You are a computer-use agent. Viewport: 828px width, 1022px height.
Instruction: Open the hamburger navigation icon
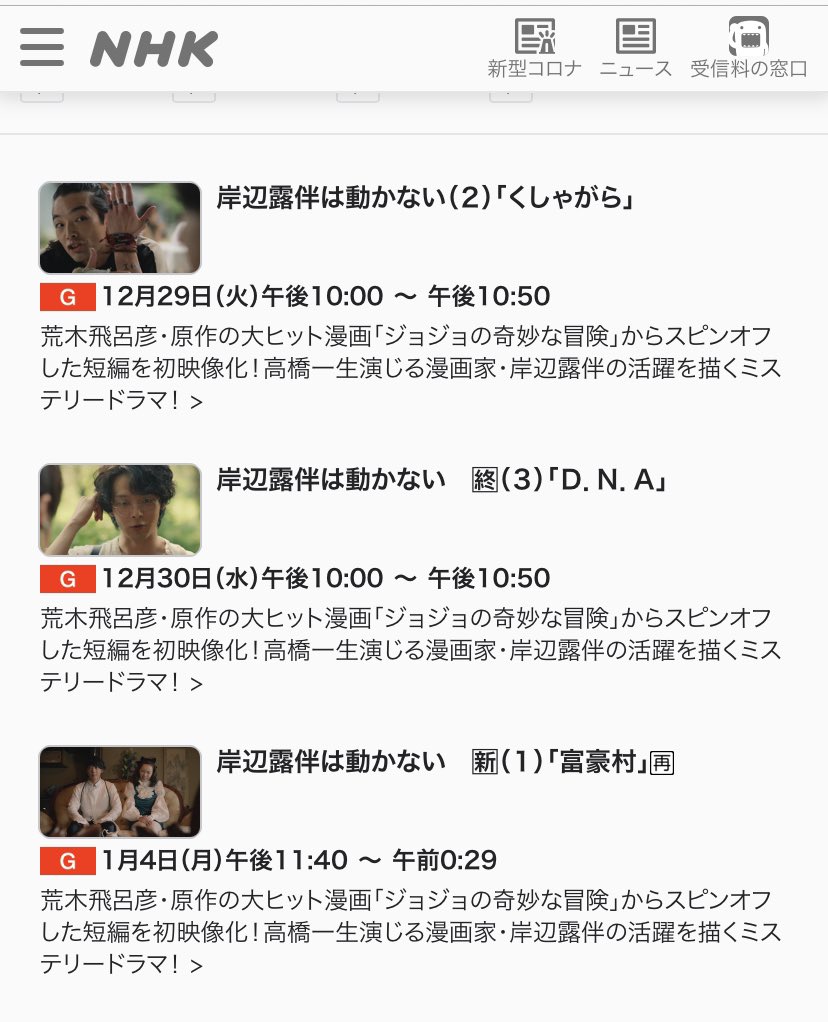[x=41, y=46]
